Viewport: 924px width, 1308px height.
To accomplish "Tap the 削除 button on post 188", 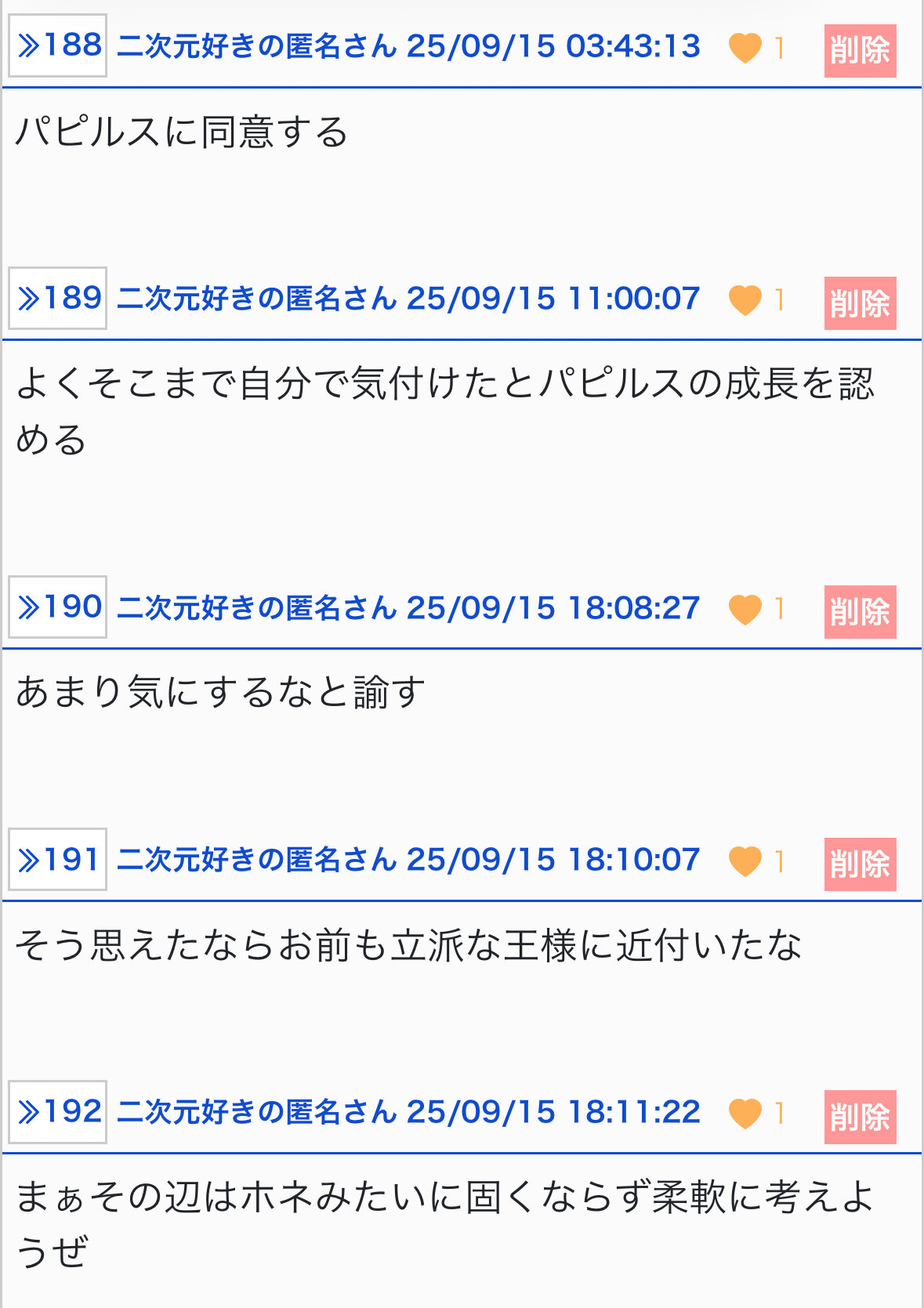I will 860,51.
